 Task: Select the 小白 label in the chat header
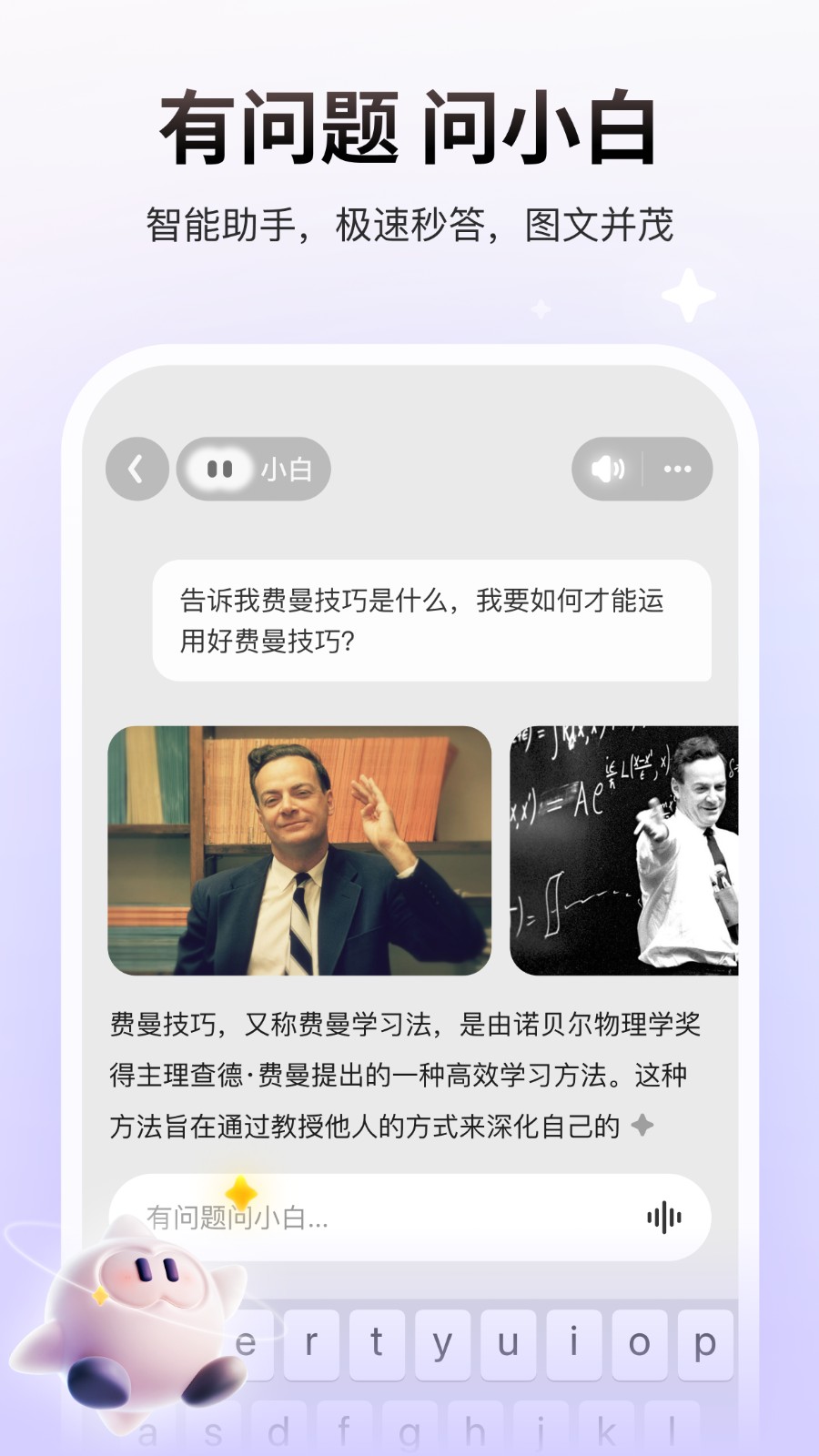point(288,469)
